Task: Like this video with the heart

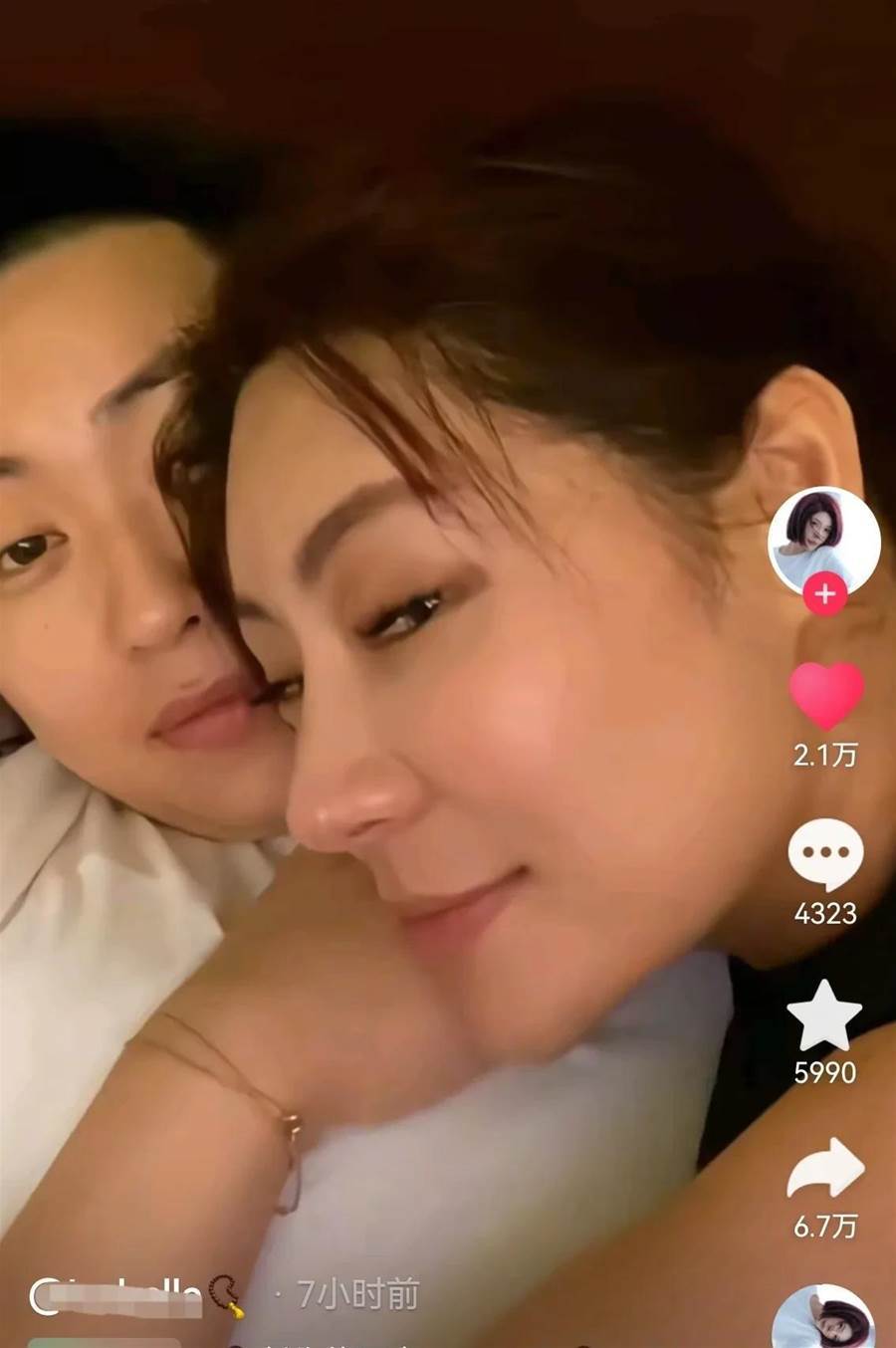Action: 825,695
